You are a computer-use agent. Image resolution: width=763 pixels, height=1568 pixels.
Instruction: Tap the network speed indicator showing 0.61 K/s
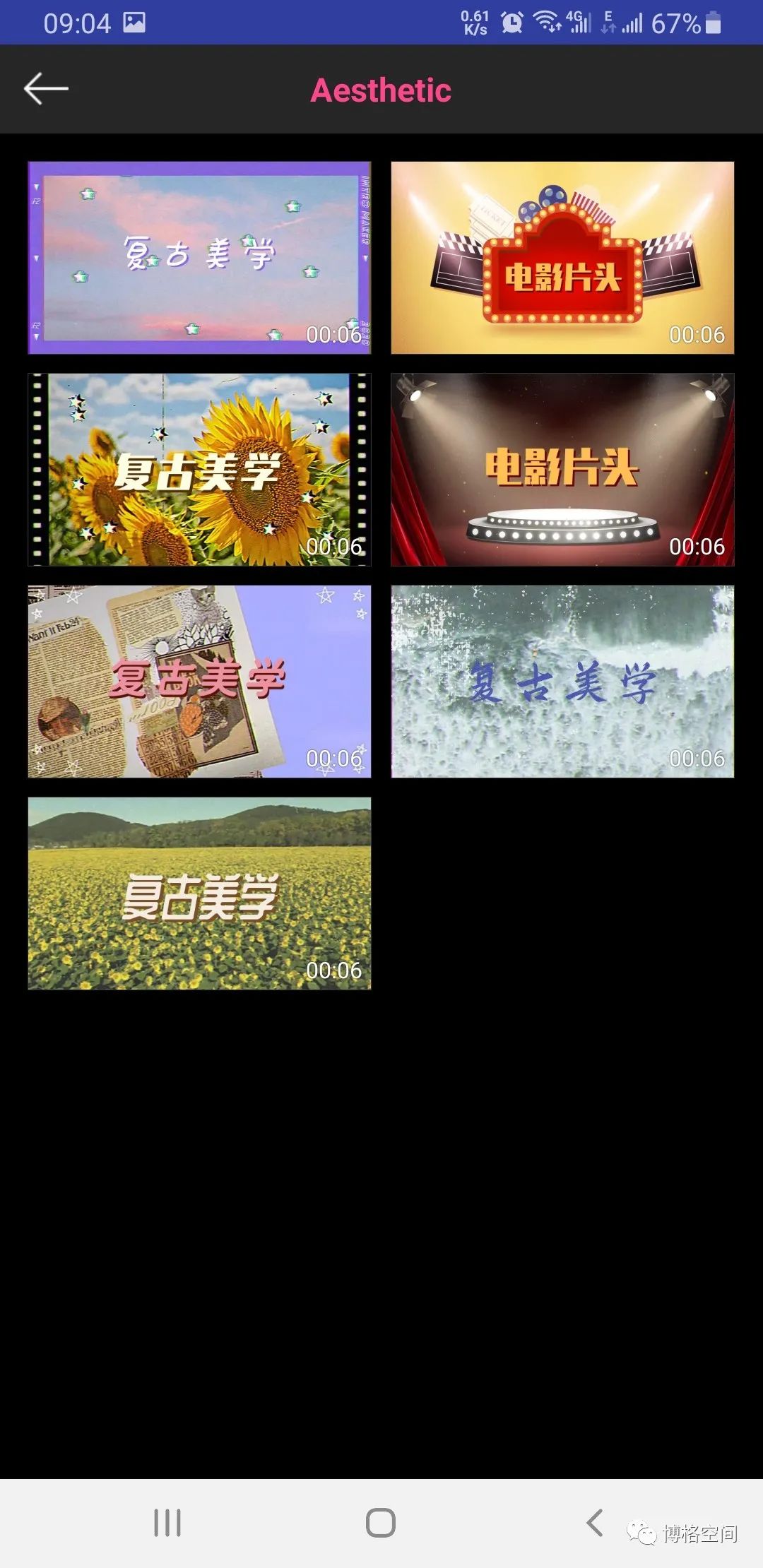point(475,21)
